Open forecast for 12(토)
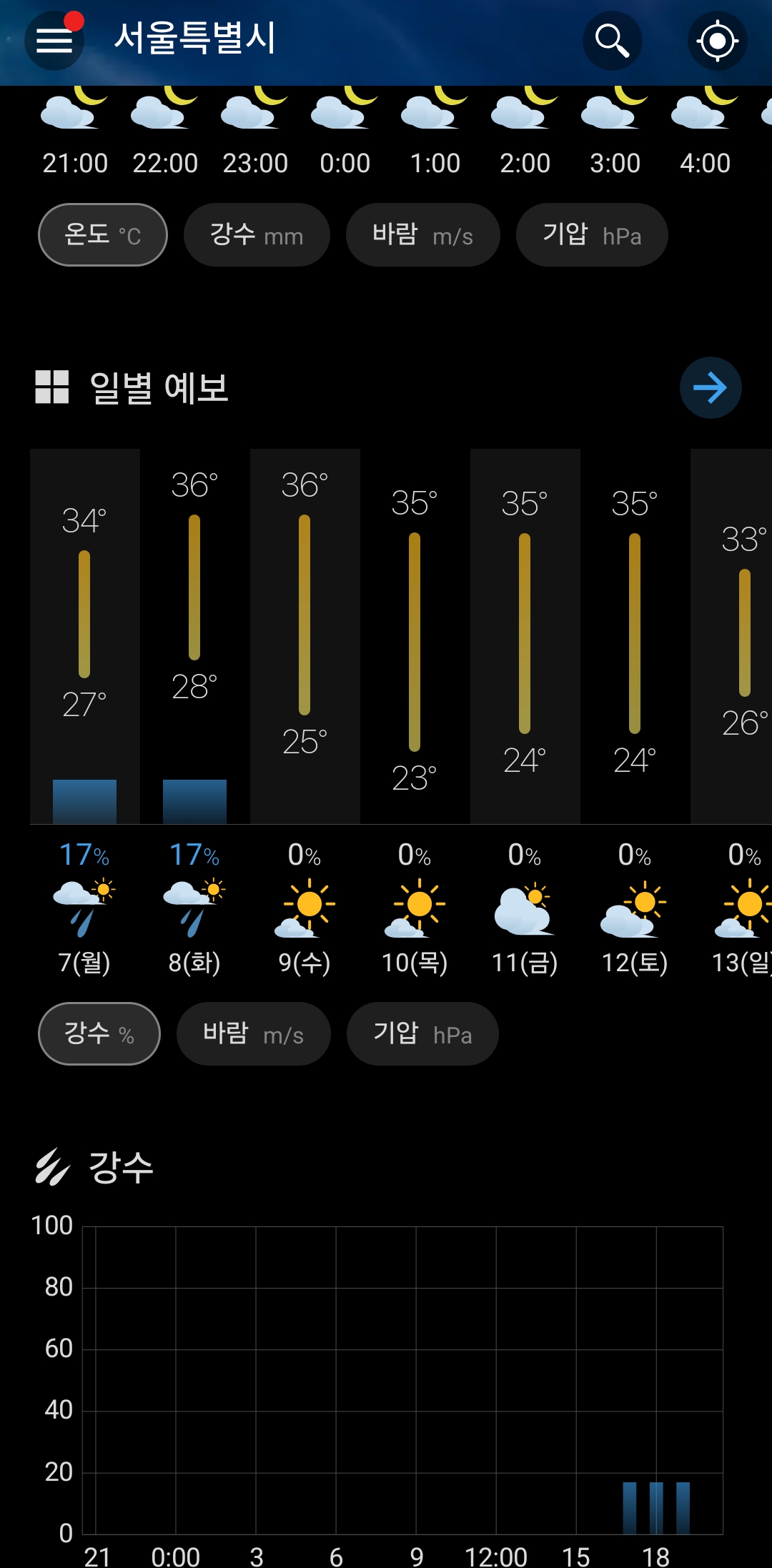The width and height of the screenshot is (772, 1568). pyautogui.click(x=635, y=715)
